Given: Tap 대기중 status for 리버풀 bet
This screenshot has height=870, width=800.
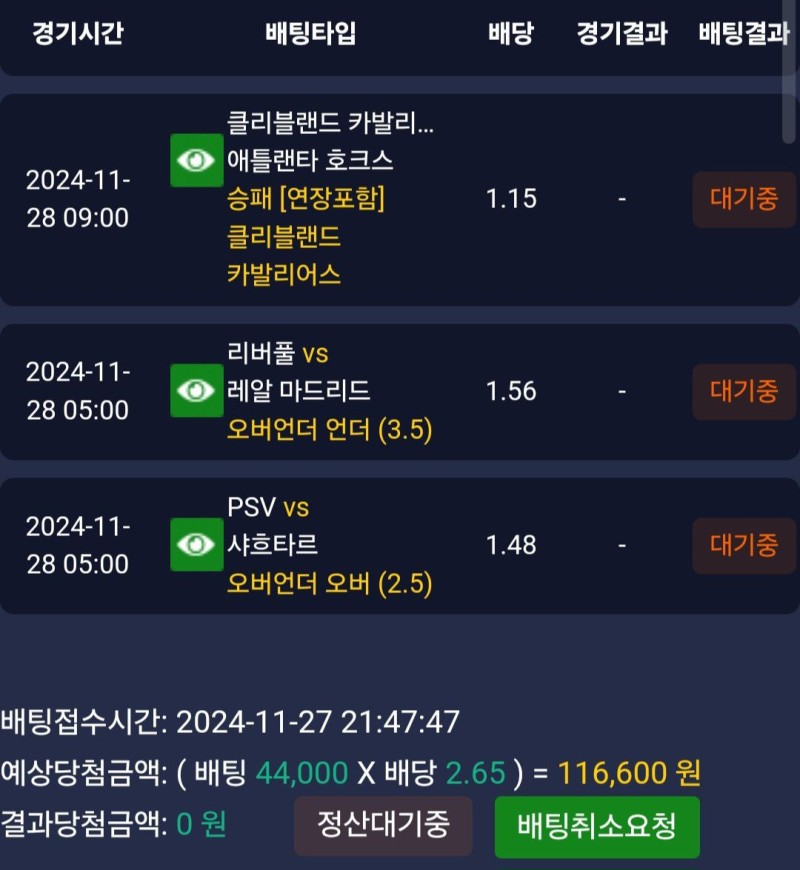Looking at the screenshot, I should [x=744, y=391].
